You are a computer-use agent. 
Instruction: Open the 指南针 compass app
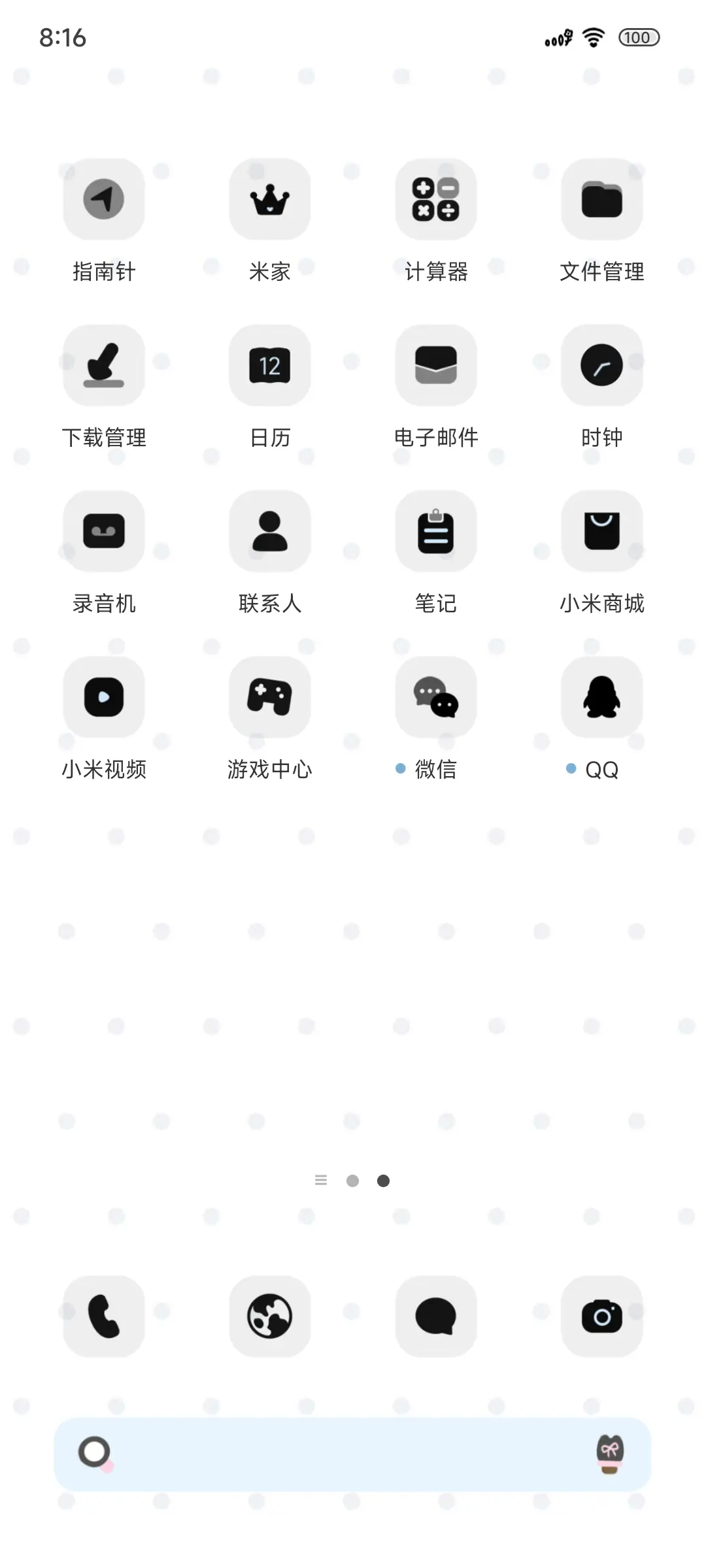coord(104,200)
